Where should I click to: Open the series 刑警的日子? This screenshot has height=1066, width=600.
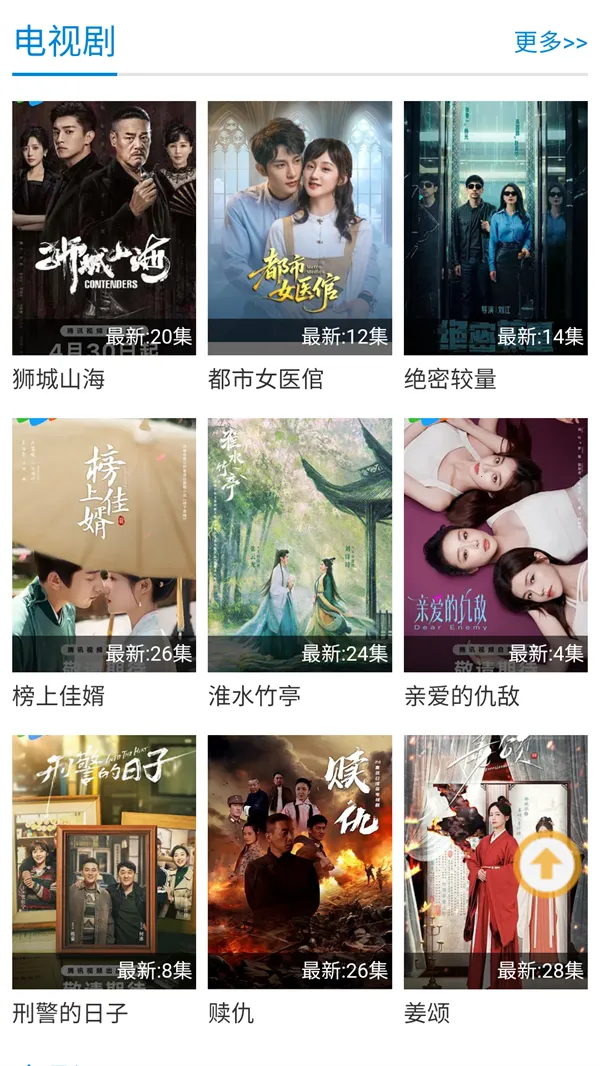coord(104,862)
